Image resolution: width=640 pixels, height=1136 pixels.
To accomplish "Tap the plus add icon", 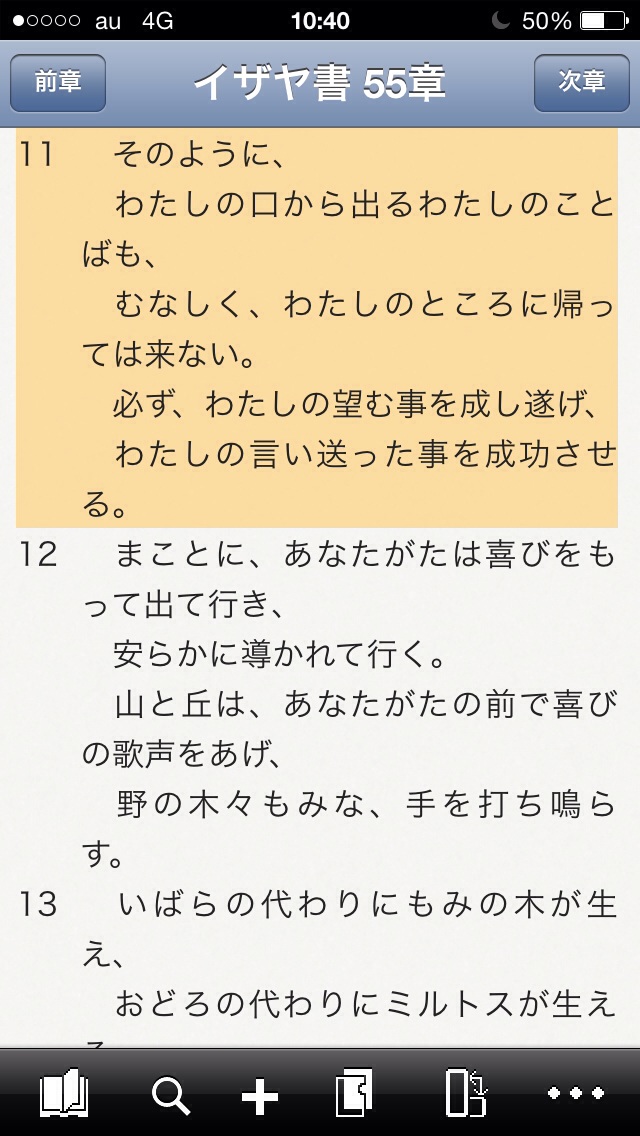I will click(x=260, y=1097).
